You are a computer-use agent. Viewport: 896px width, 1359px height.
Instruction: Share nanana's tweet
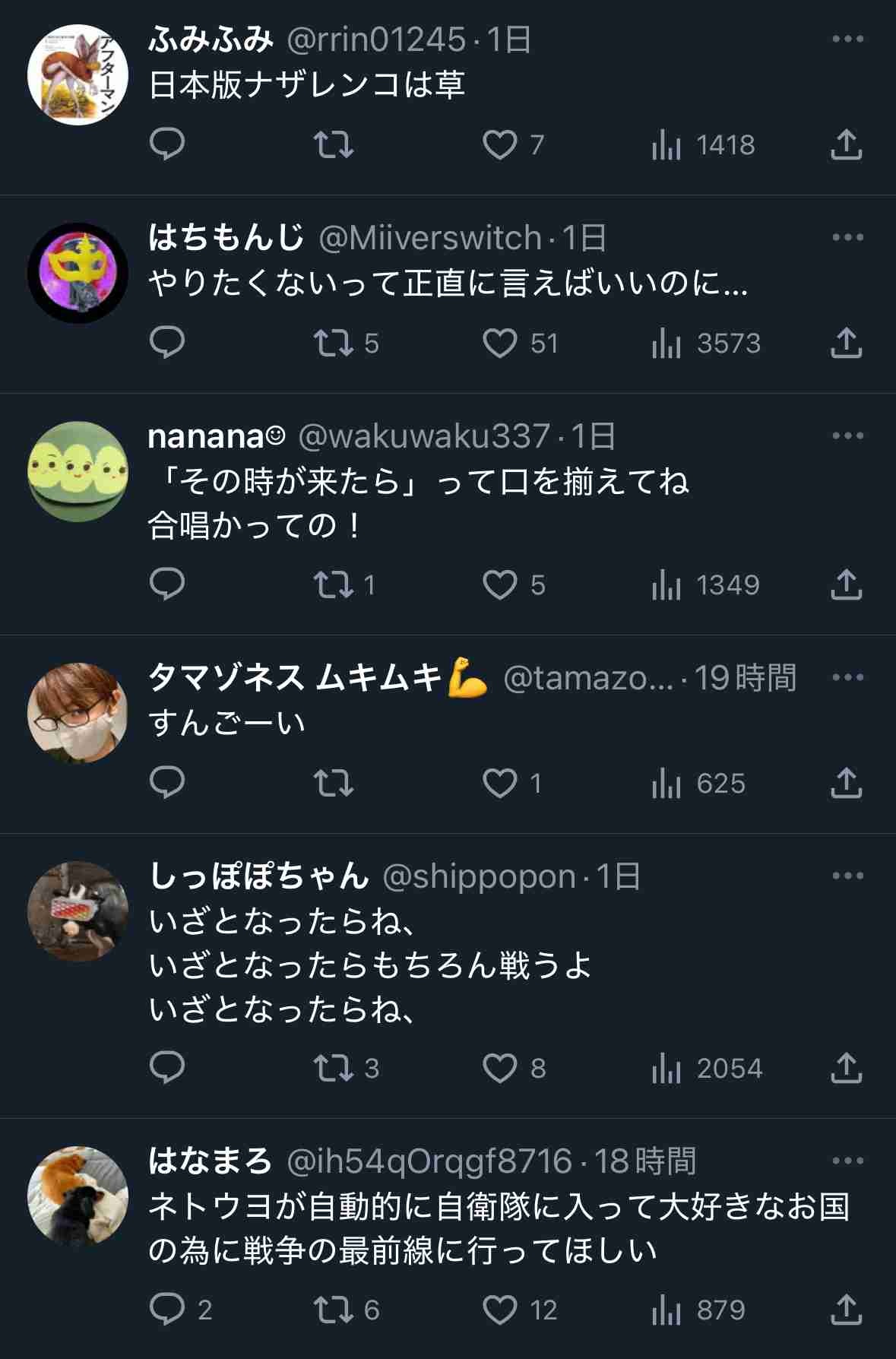click(846, 584)
